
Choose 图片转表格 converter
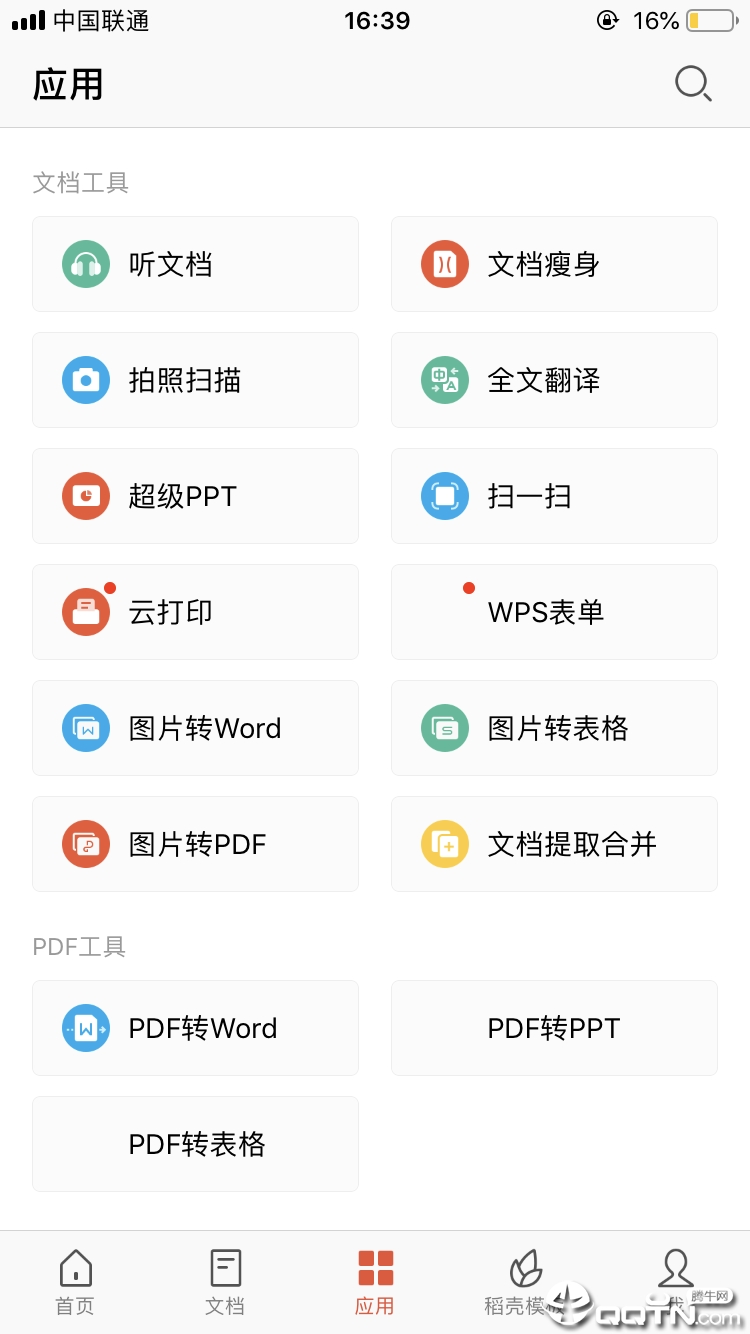[x=554, y=728]
